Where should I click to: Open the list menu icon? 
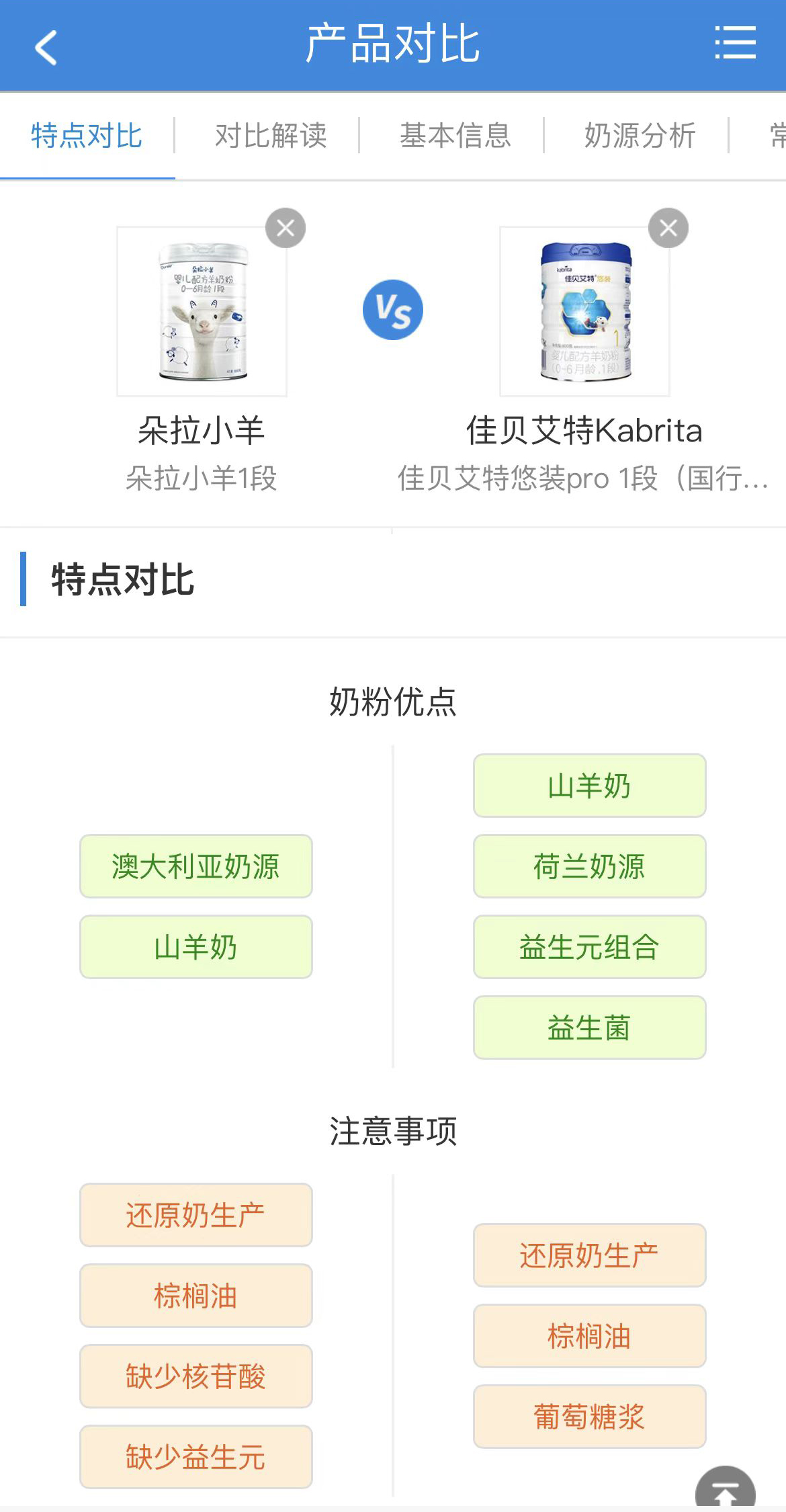[735, 44]
